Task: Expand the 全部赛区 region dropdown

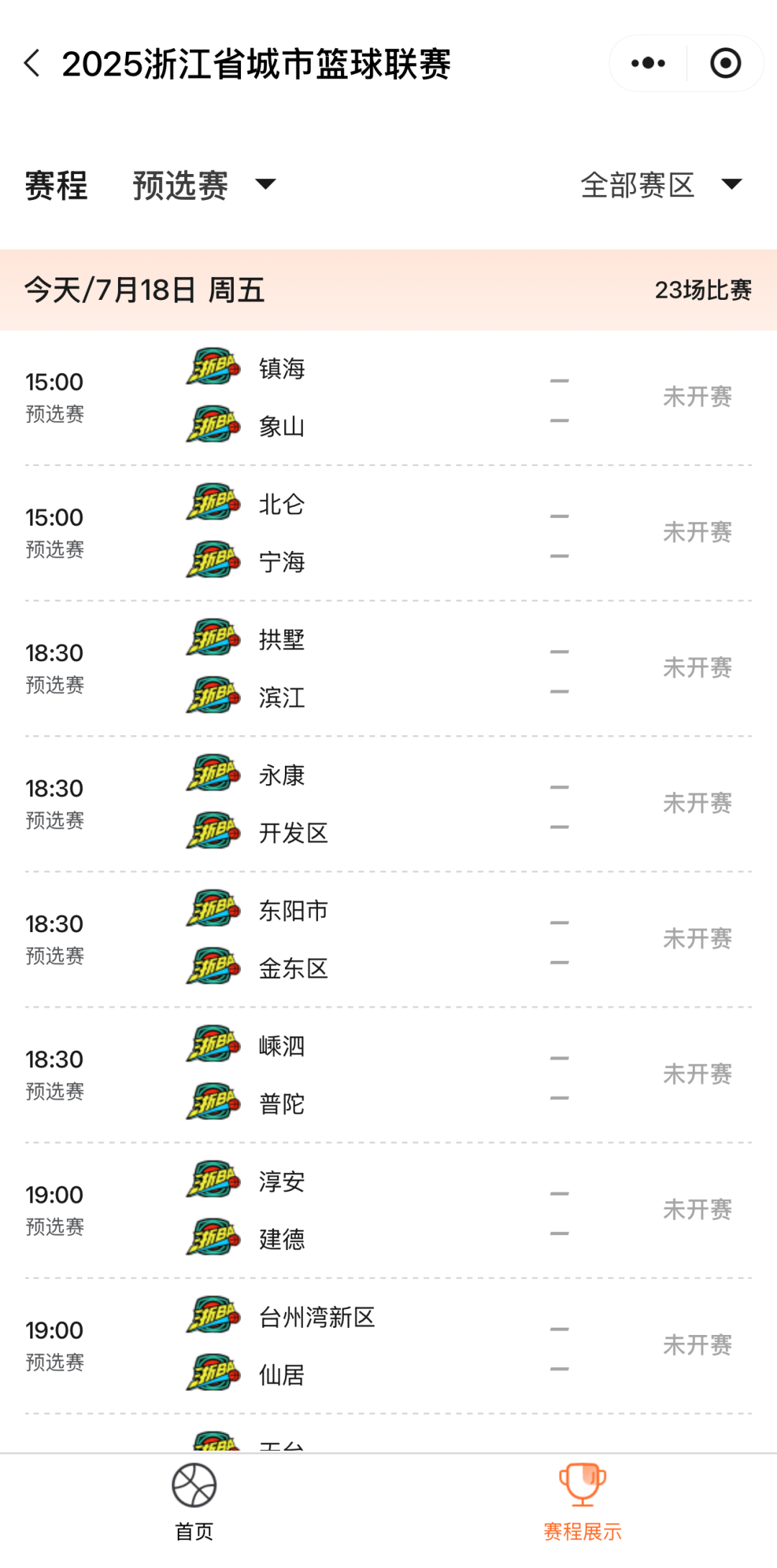Action: click(x=661, y=185)
